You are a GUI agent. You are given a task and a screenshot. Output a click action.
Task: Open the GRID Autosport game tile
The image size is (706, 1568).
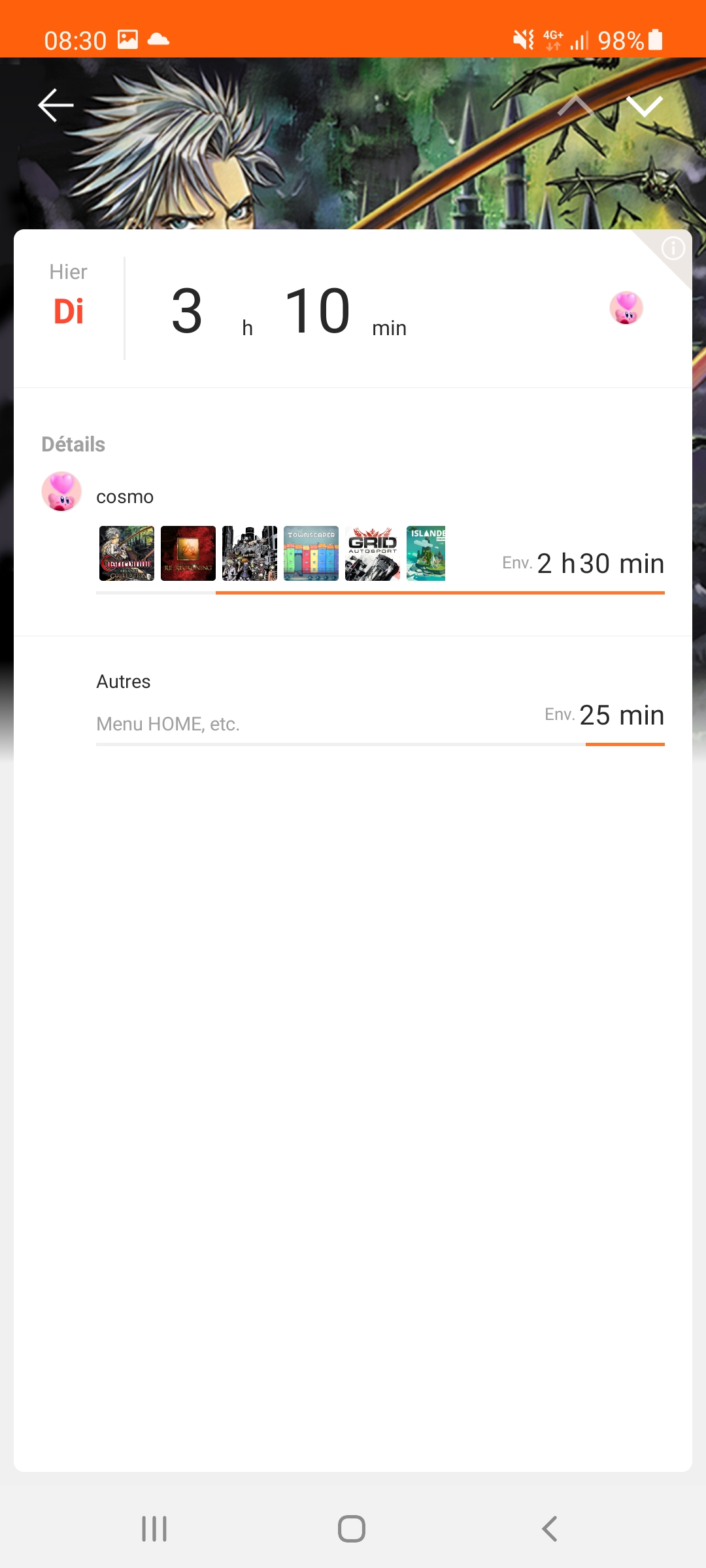click(373, 553)
